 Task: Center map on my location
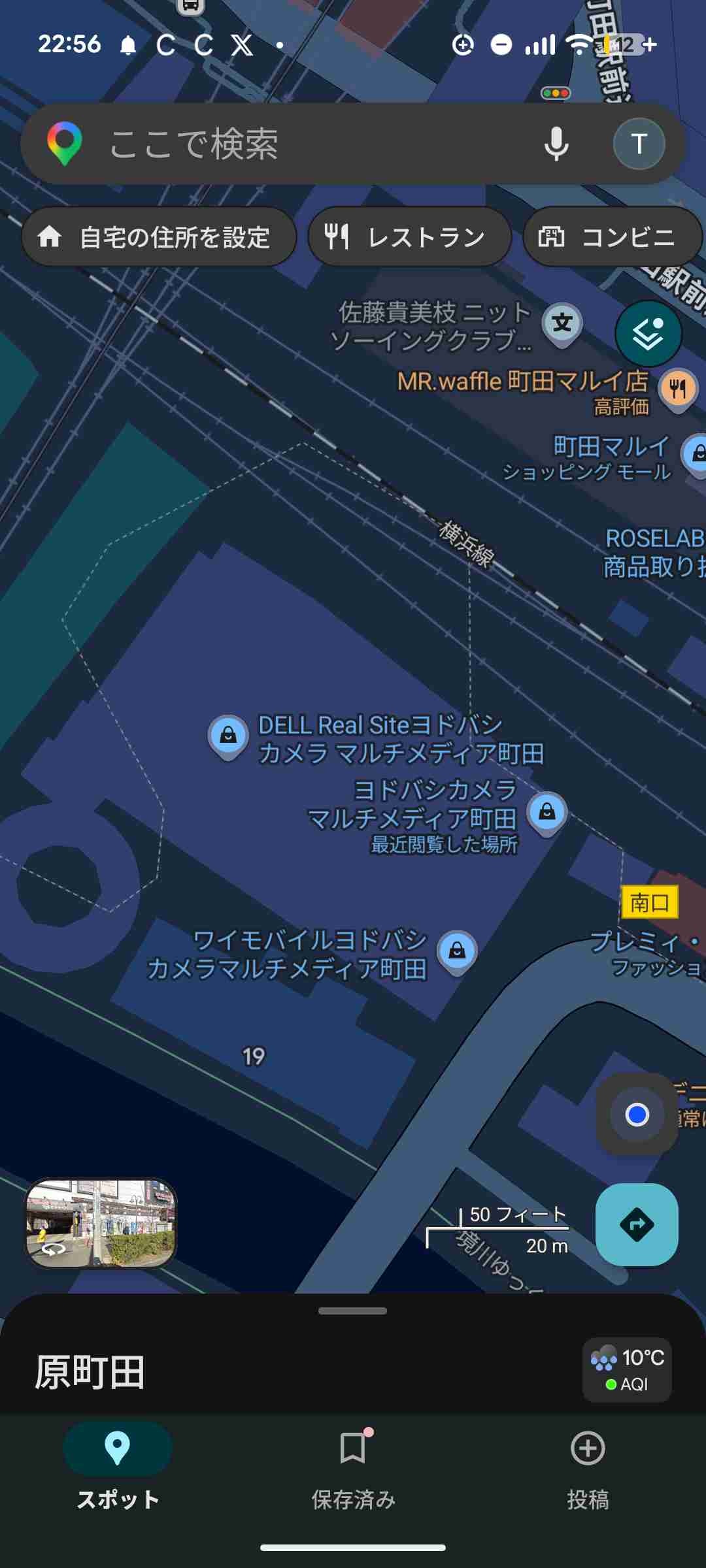click(637, 1115)
